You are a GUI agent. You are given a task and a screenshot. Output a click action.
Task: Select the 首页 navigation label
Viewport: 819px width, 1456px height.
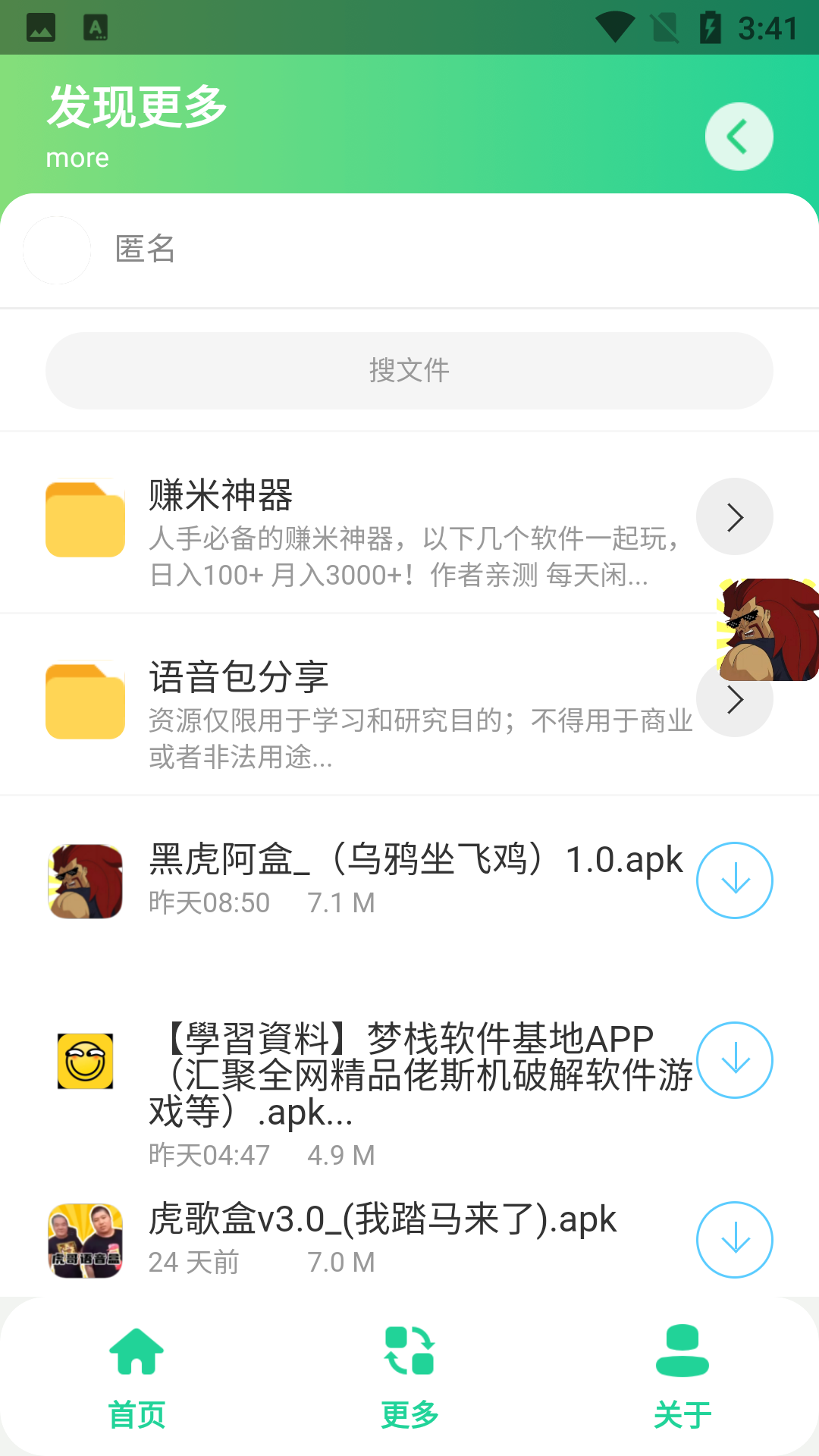pos(136,1413)
